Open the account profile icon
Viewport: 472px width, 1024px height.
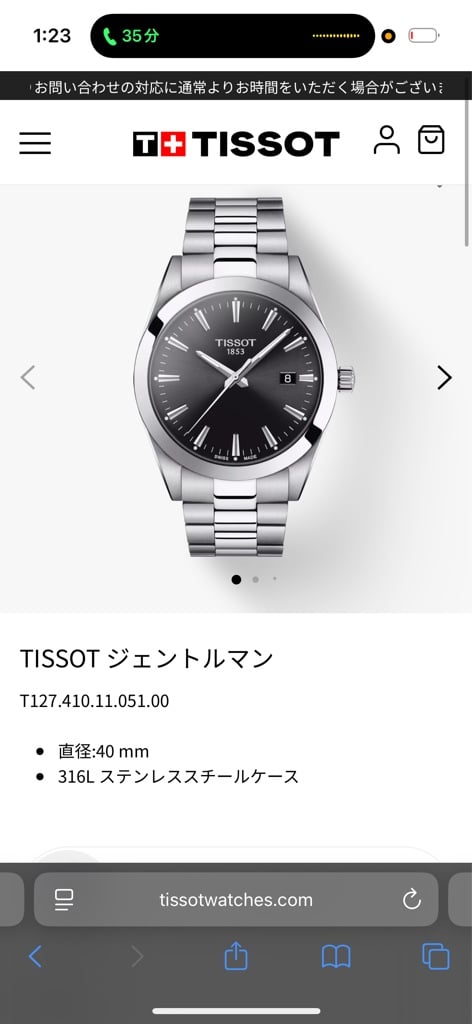386,140
